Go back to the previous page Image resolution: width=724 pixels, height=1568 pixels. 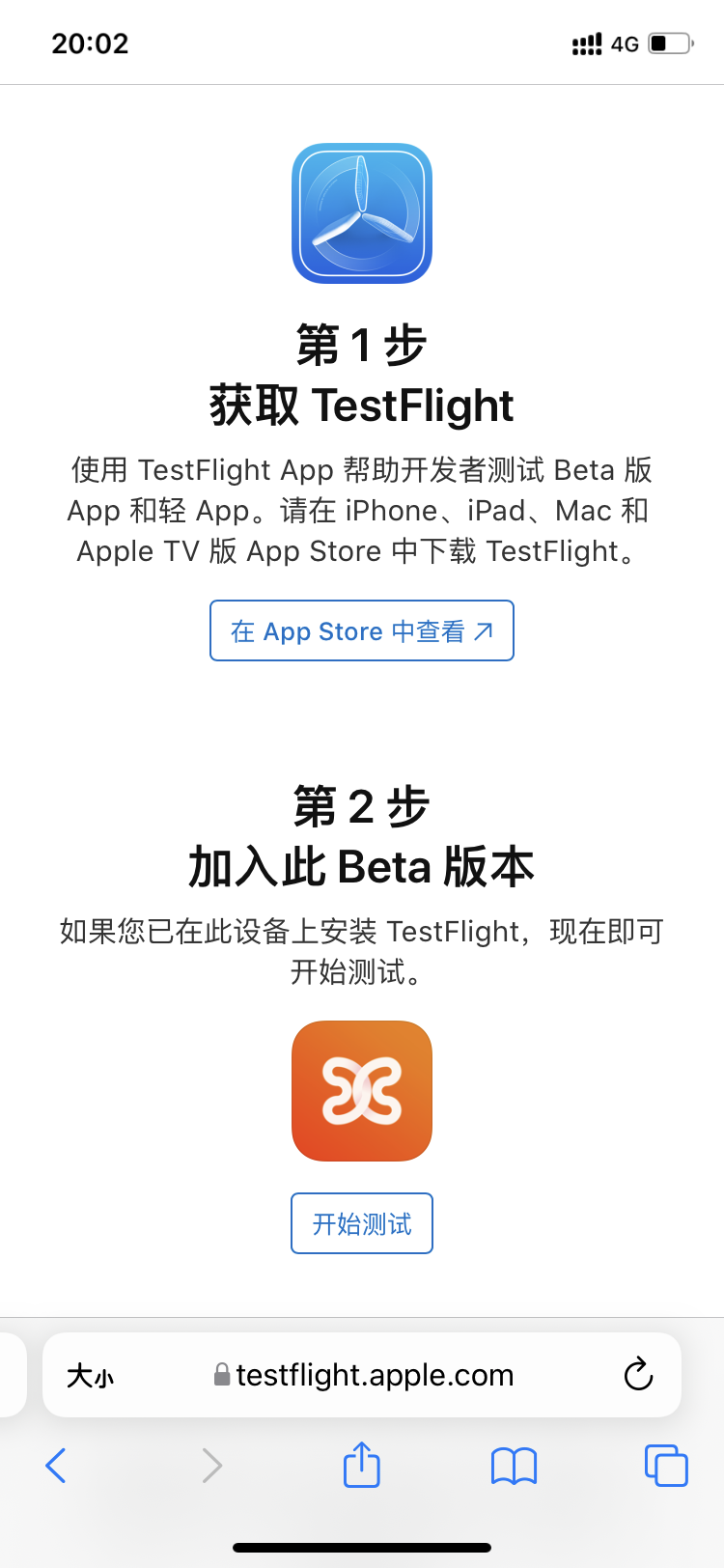[56, 1466]
